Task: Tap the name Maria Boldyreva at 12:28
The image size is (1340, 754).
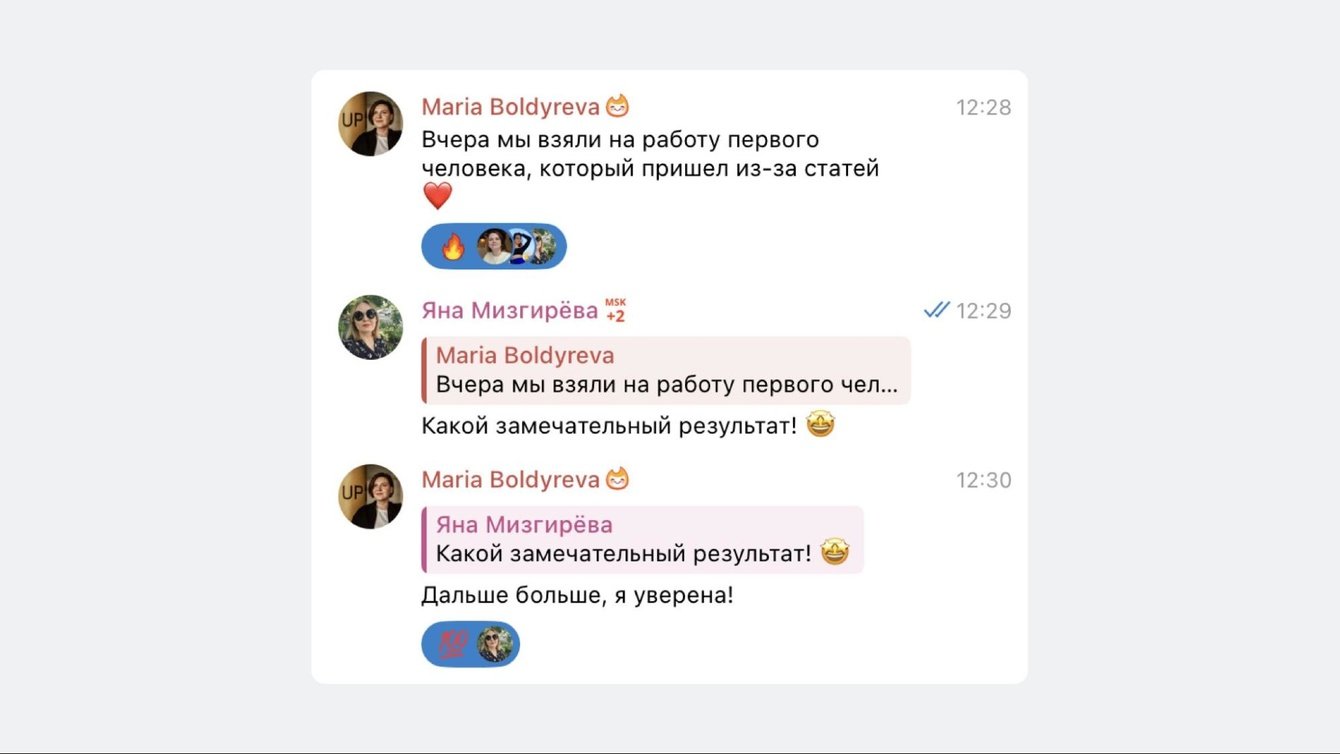Action: pyautogui.click(x=510, y=107)
